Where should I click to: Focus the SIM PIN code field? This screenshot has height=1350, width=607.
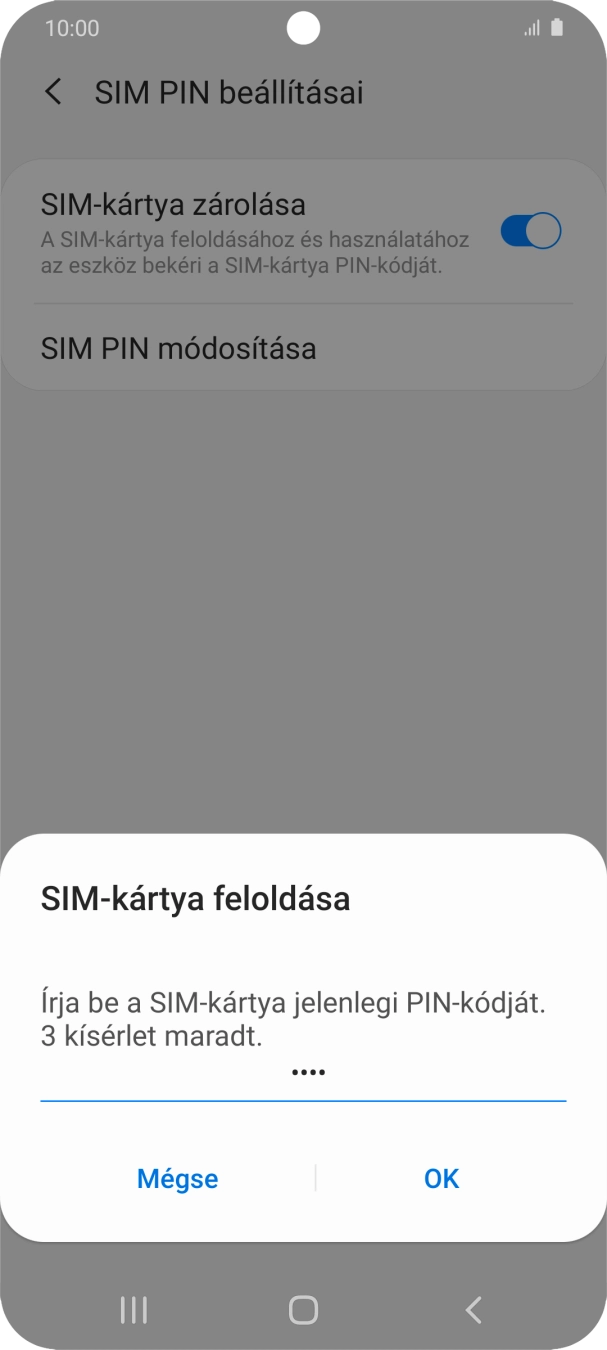point(303,1074)
